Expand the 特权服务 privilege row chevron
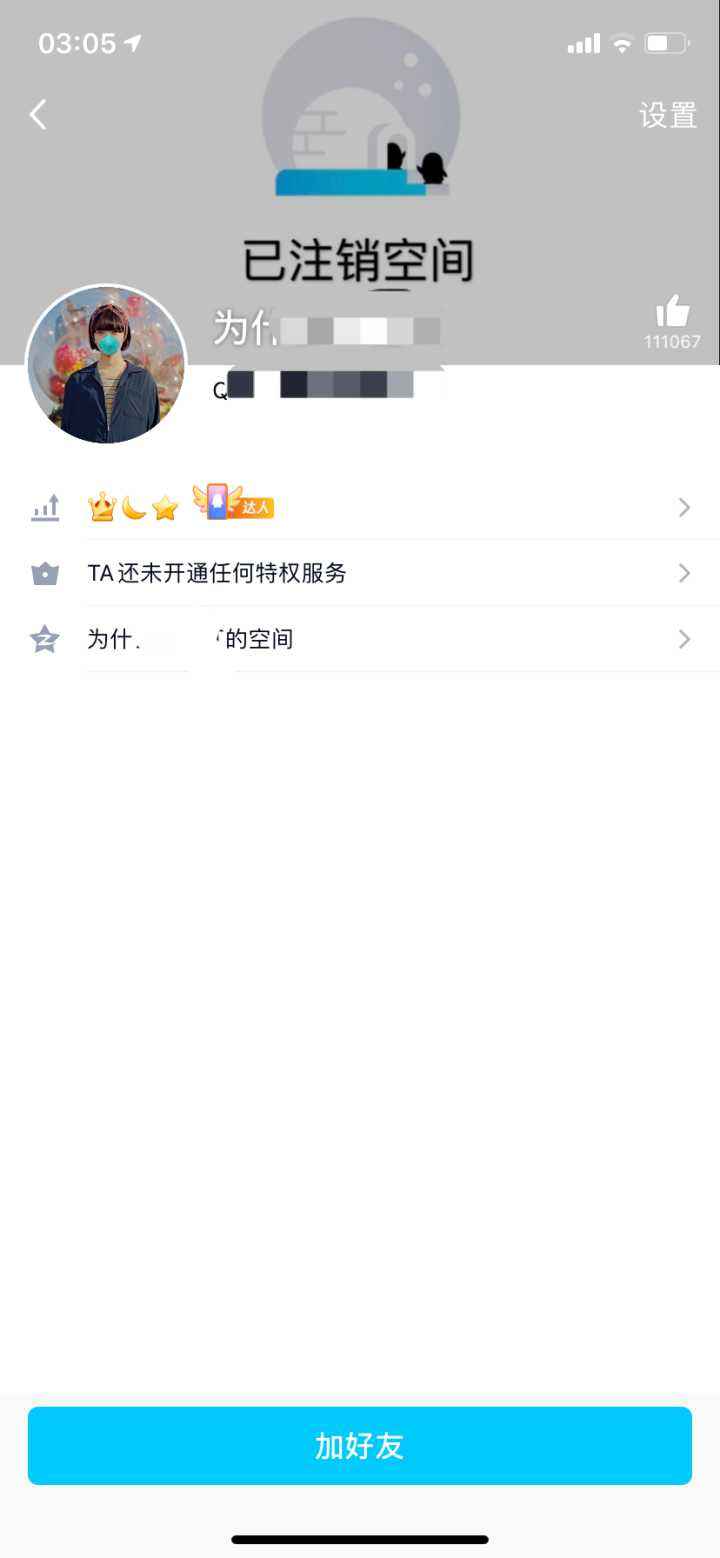The height and width of the screenshot is (1558, 720). pyautogui.click(x=684, y=573)
